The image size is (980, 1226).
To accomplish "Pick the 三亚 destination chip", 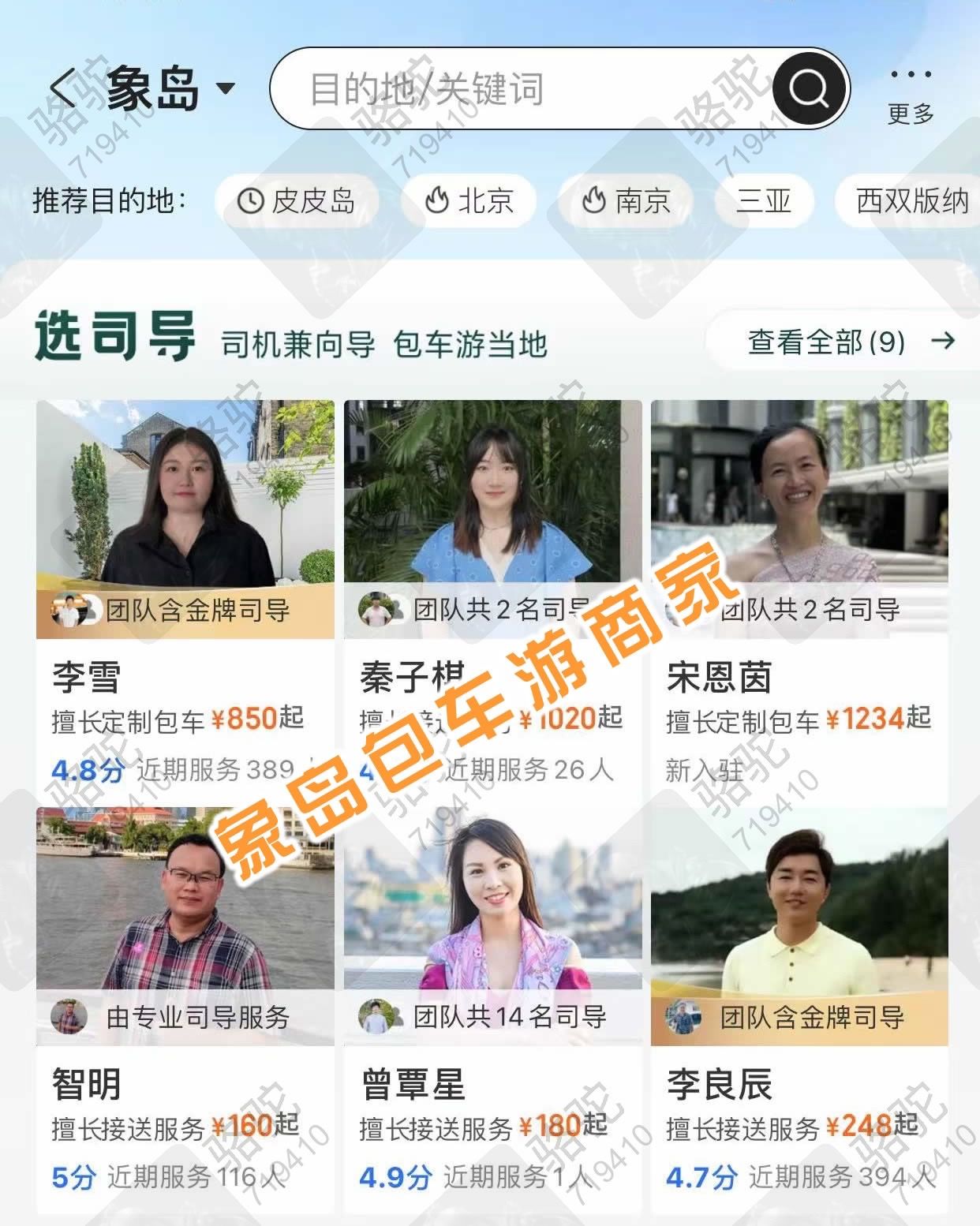I will [x=763, y=201].
